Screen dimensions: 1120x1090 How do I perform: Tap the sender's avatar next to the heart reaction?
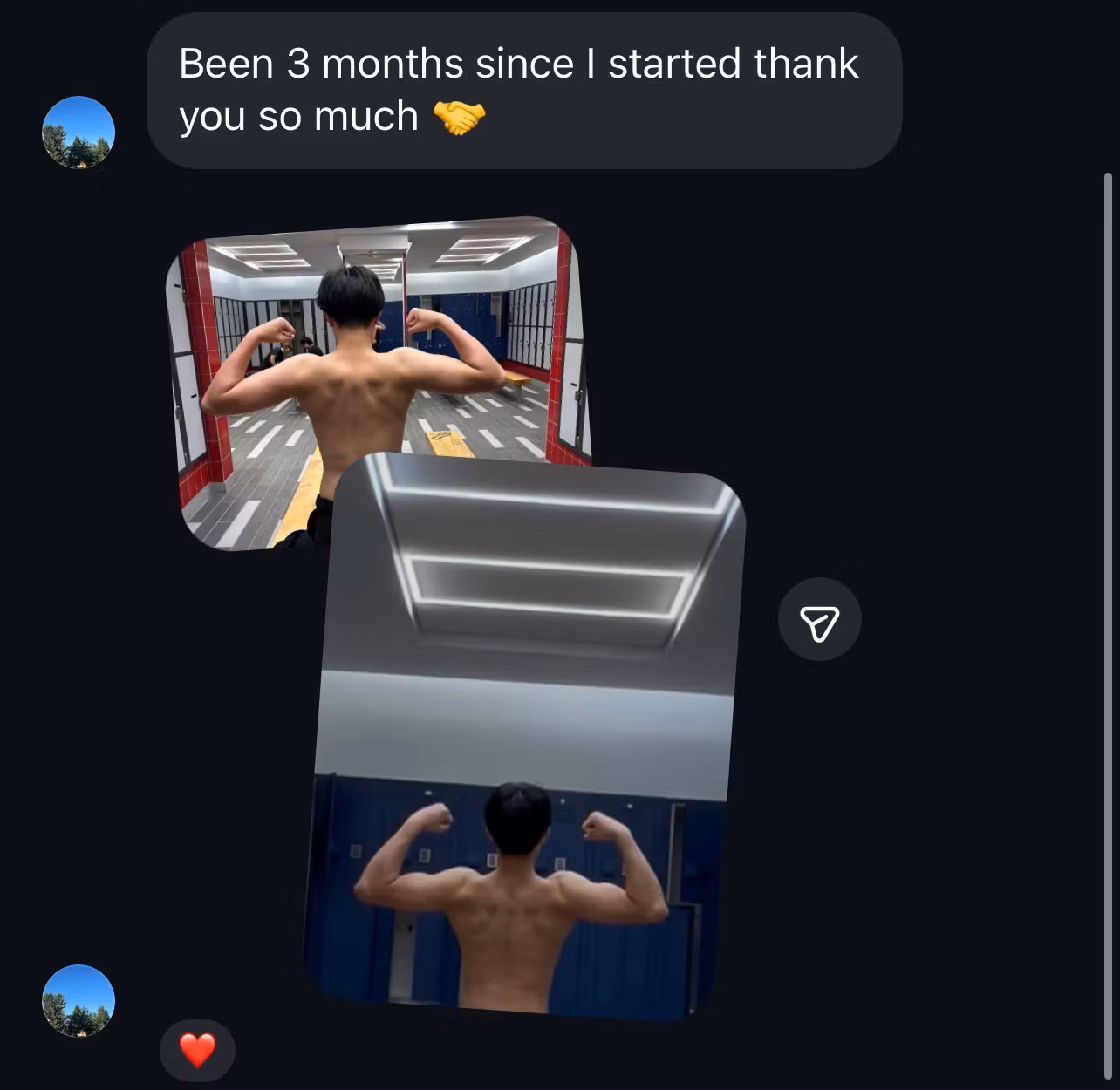(79, 1000)
